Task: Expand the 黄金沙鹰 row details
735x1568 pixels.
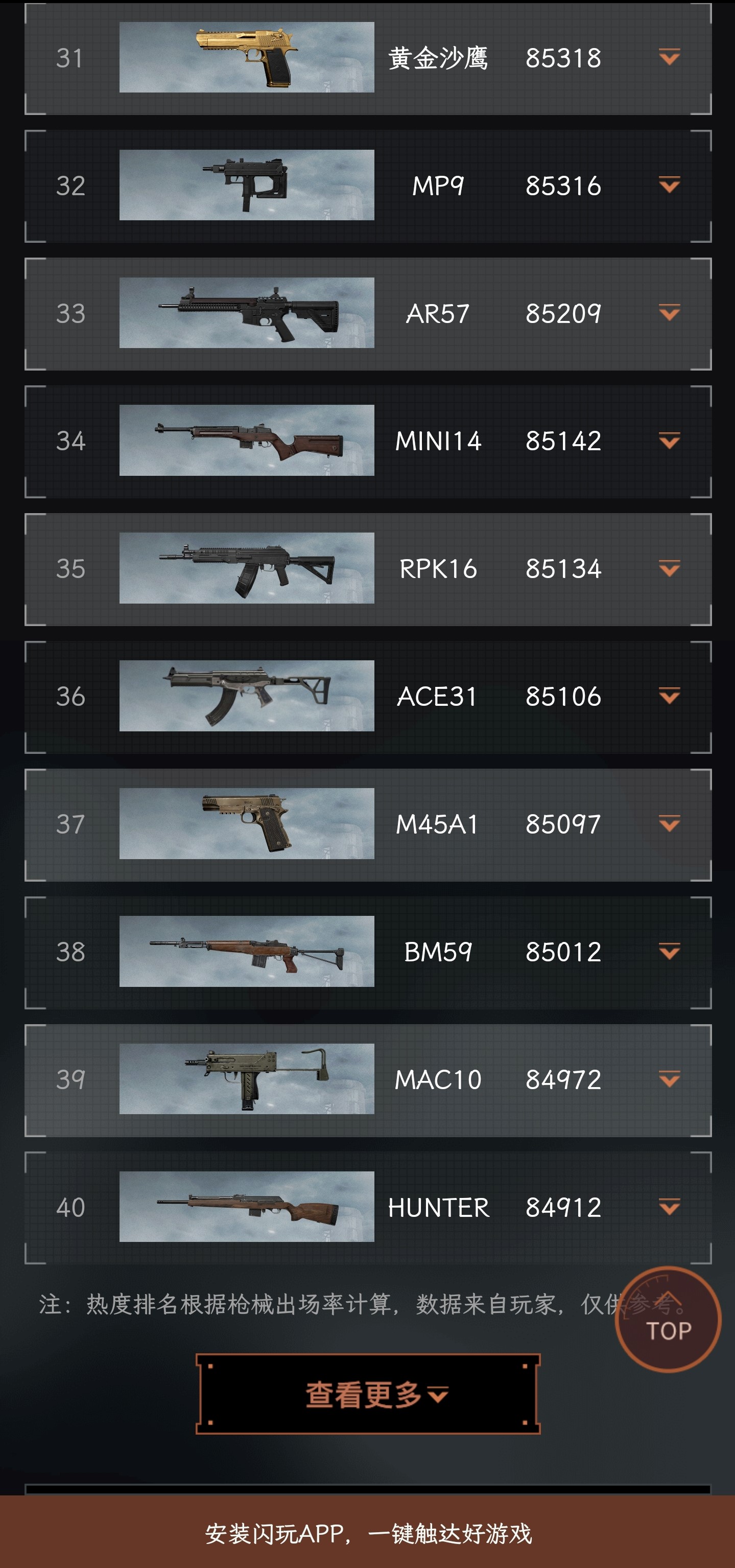Action: point(669,57)
